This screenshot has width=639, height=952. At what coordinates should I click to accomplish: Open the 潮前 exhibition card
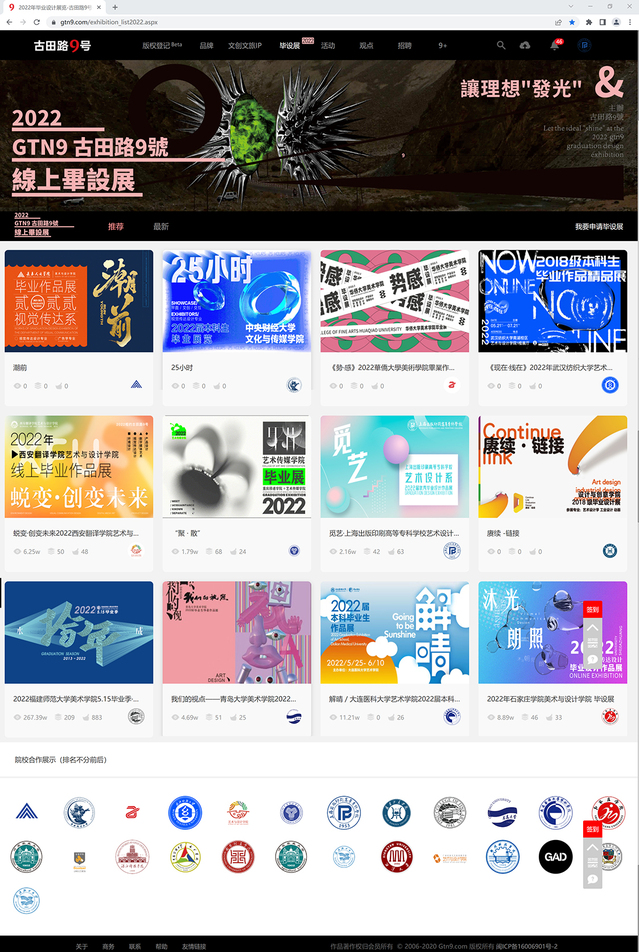[79, 300]
